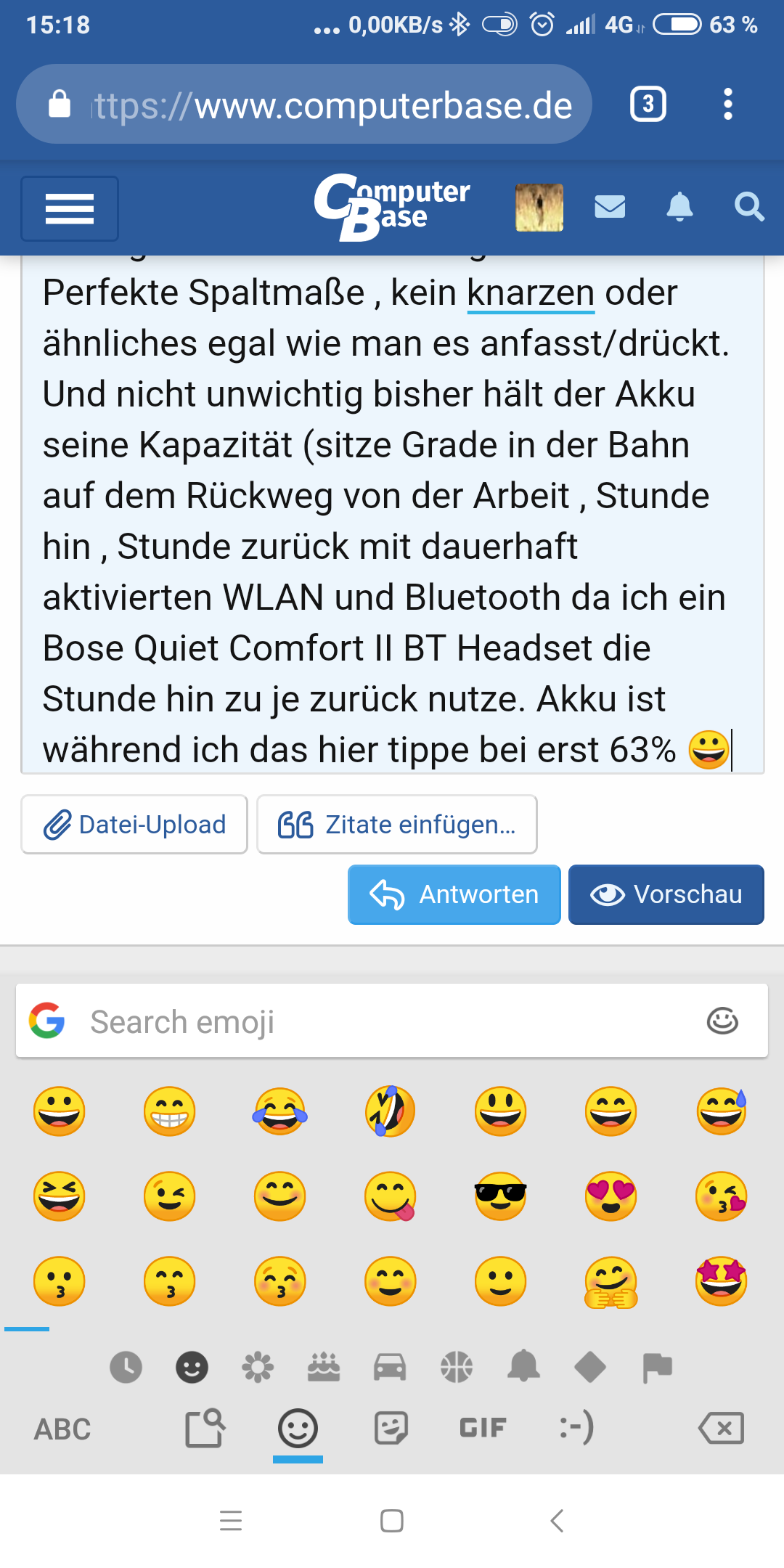Open the browser overflow menu
The height and width of the screenshot is (1568, 784).
click(727, 105)
